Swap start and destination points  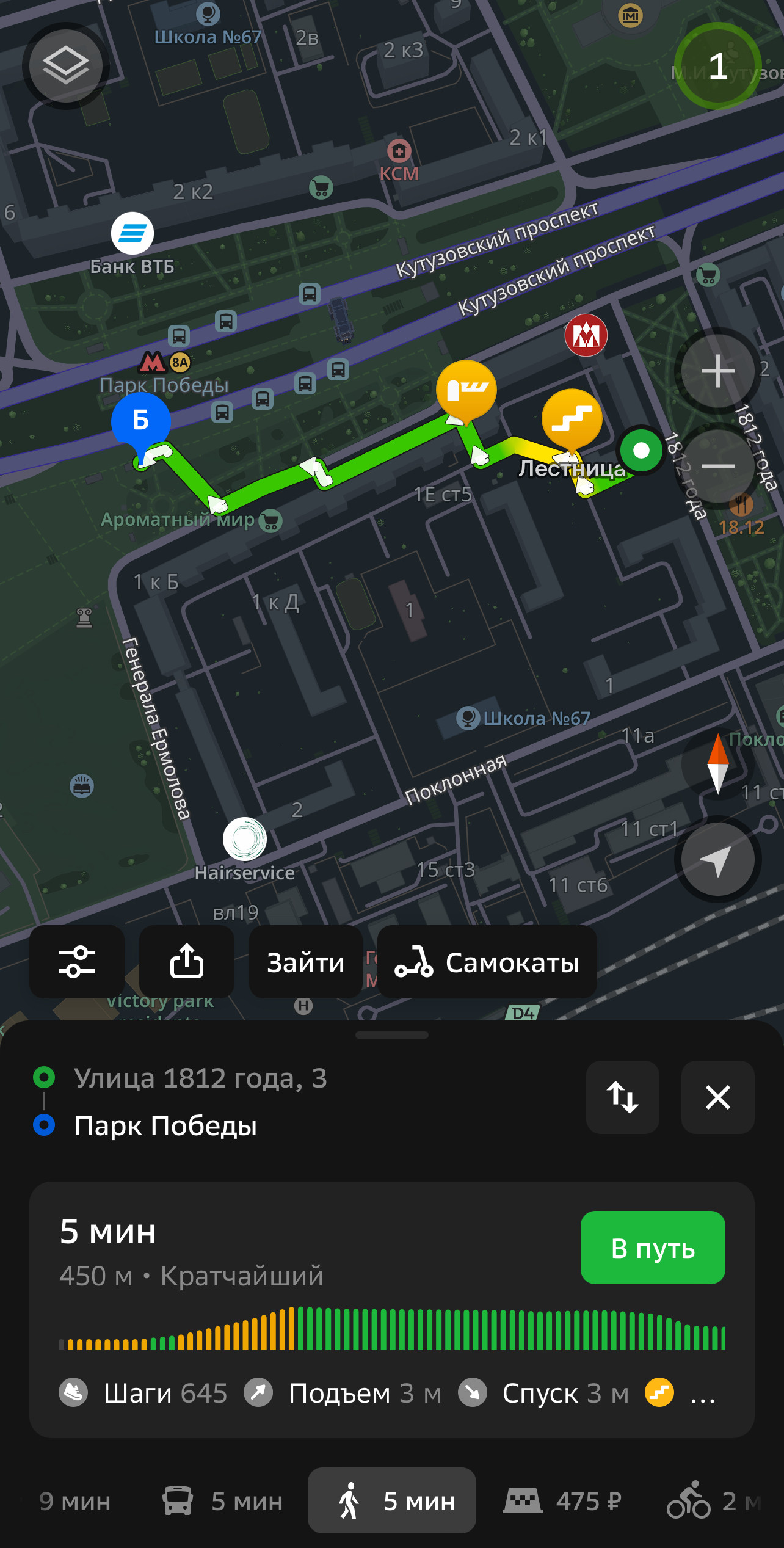point(622,1097)
